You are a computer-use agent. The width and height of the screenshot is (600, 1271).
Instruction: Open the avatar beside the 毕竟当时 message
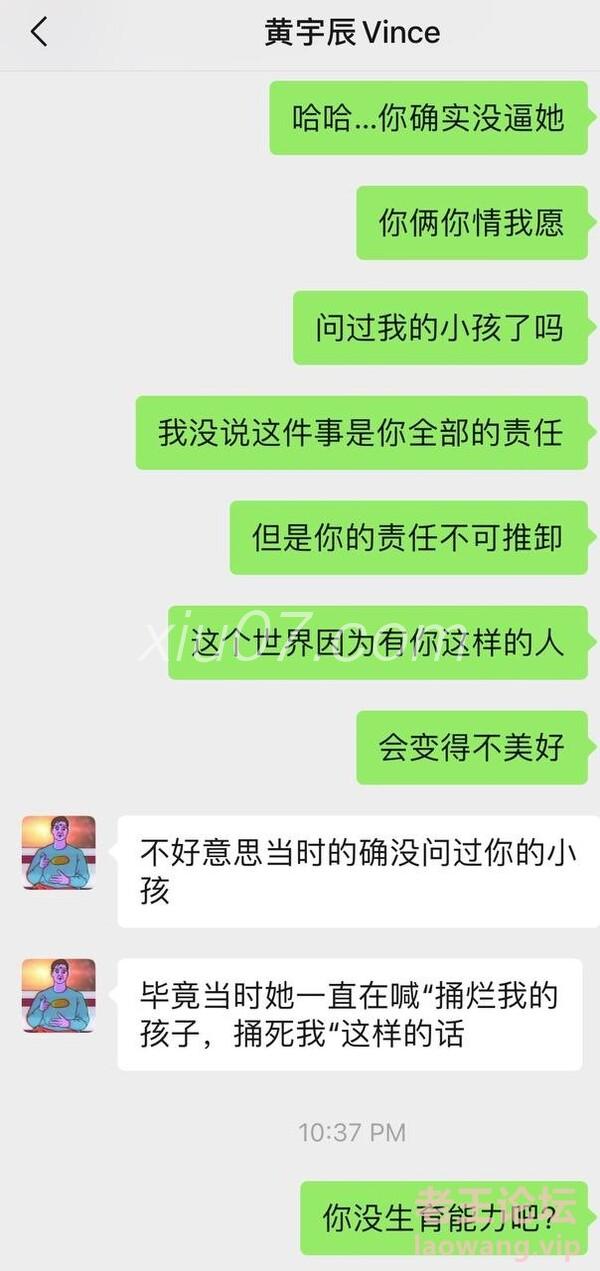[x=58, y=995]
